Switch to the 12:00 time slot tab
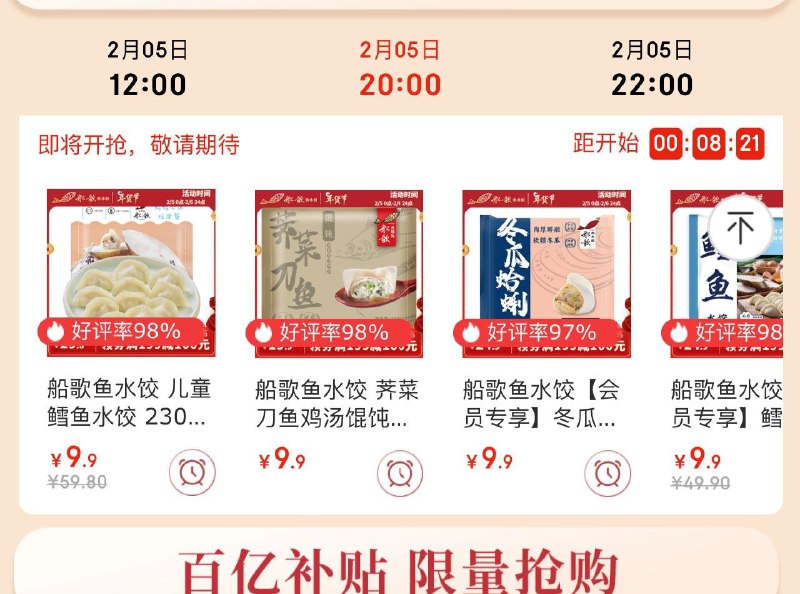 148,68
